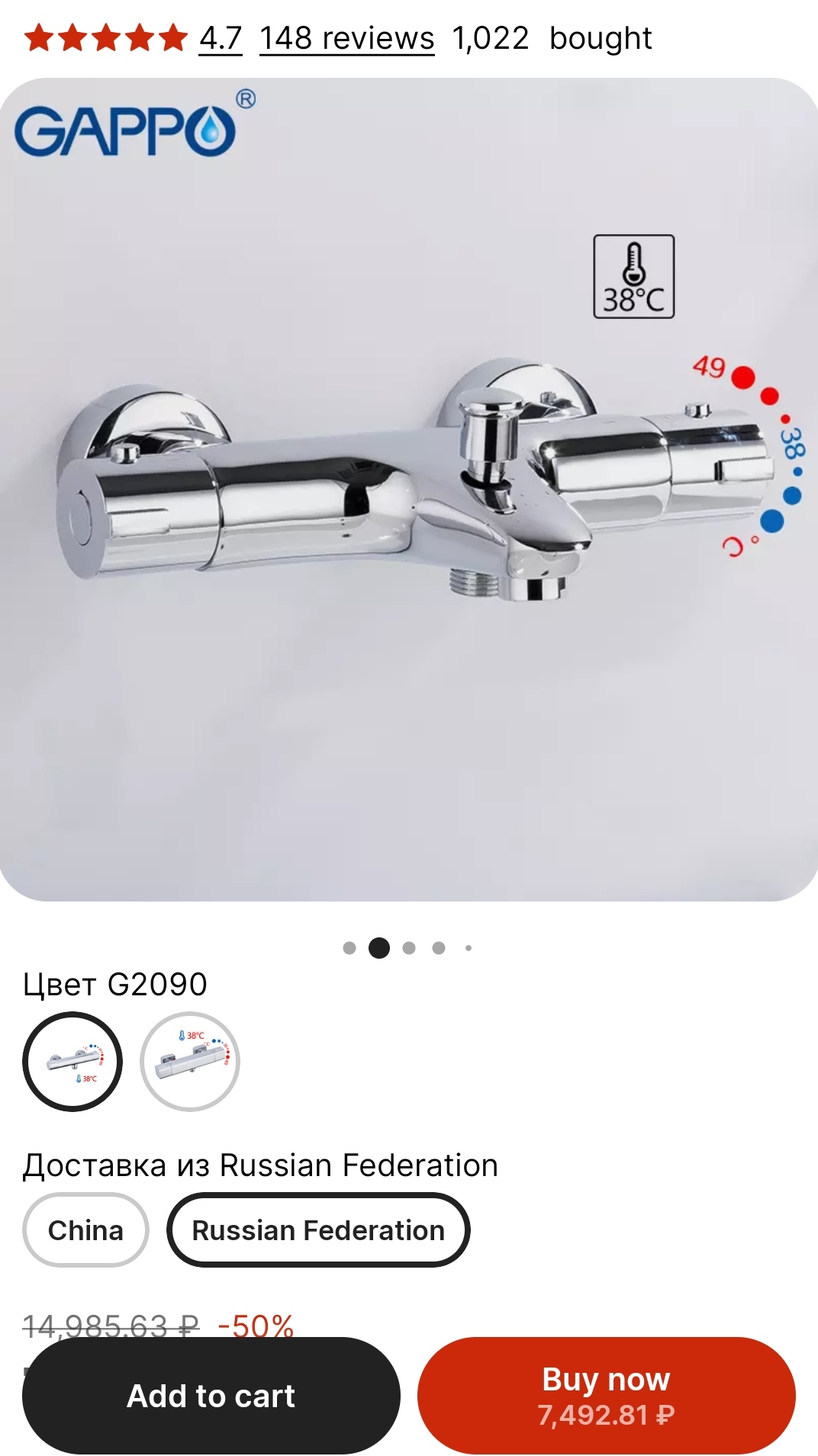Select the second color variant thumbnail
This screenshot has height=1456, width=818.
[x=190, y=1062]
